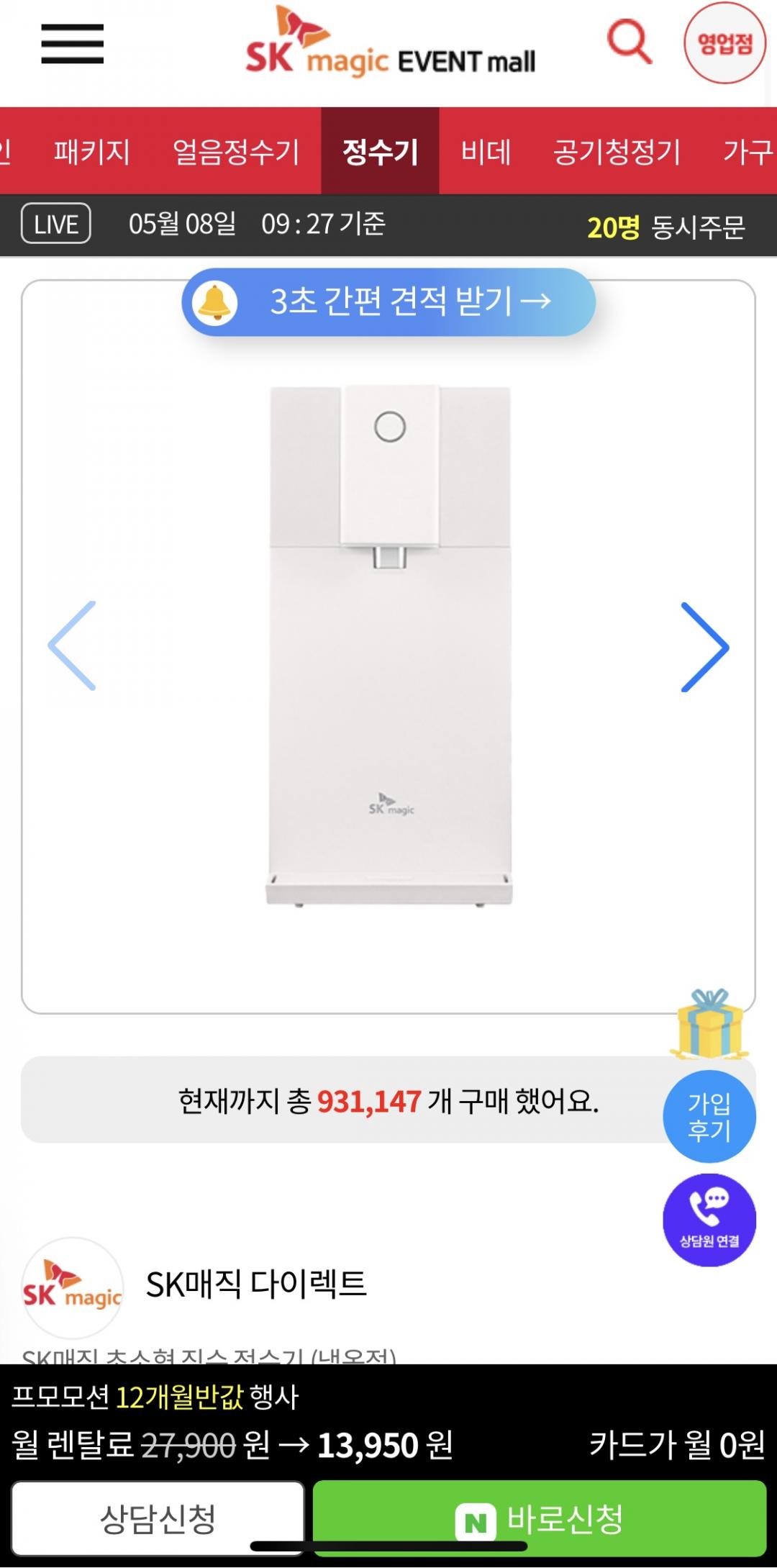Tap the 상담원 연결 call button
The width and height of the screenshot is (777, 1568).
pos(709,1220)
